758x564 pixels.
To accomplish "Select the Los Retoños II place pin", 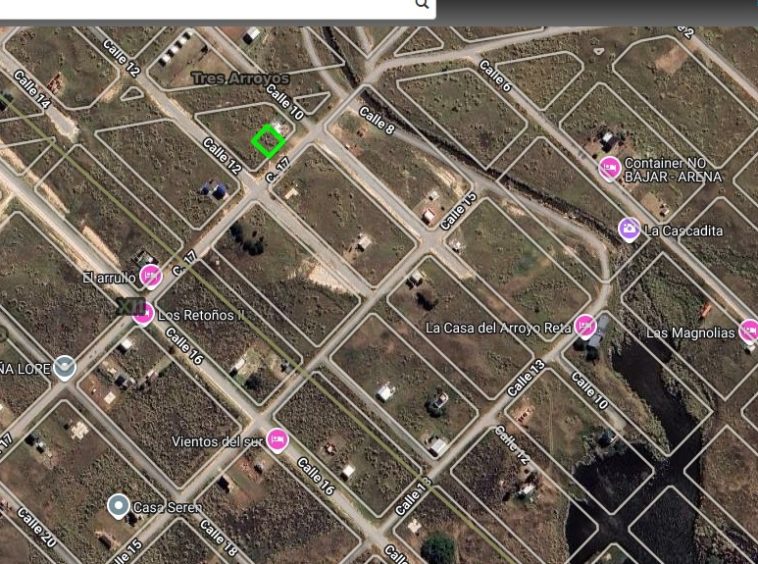I will pos(143,314).
